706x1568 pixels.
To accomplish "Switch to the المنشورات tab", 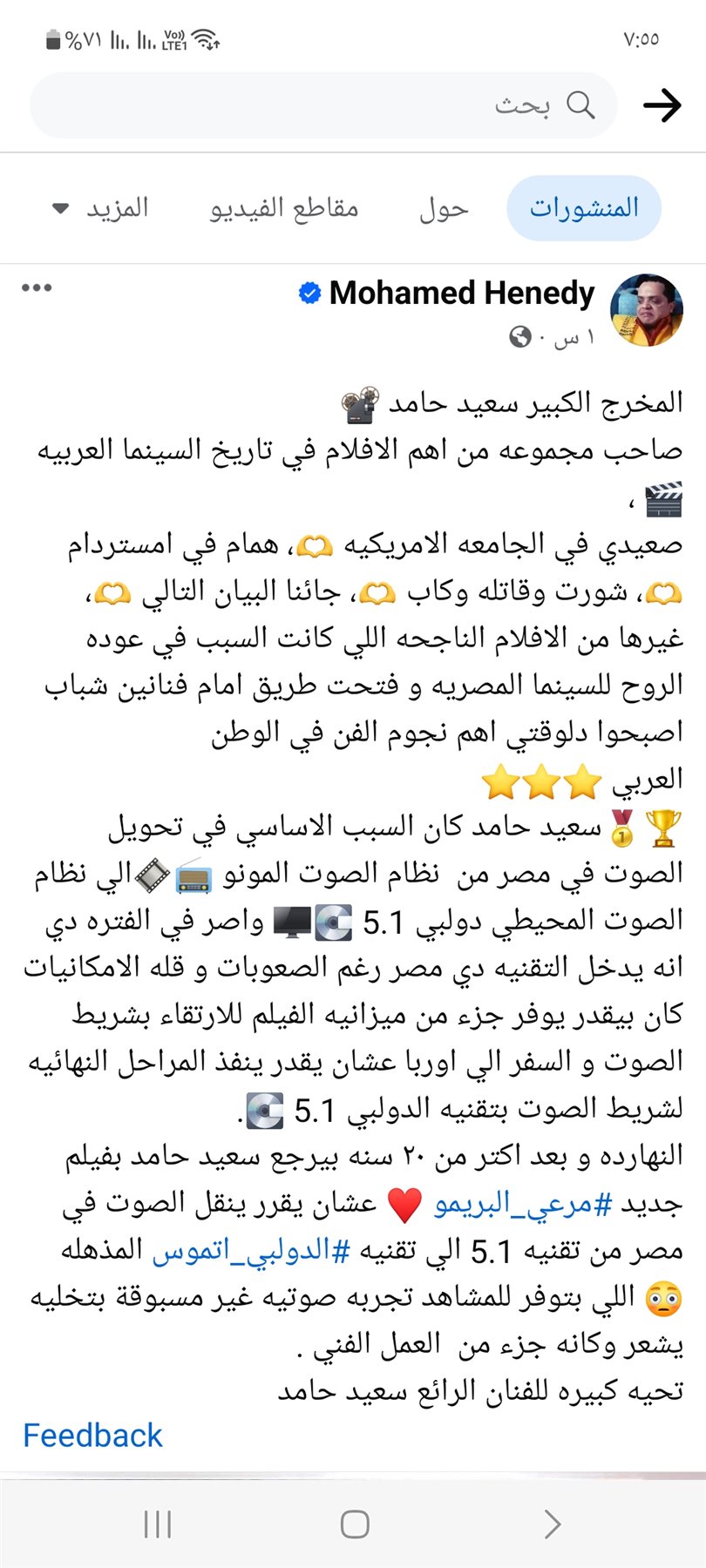I will point(584,208).
